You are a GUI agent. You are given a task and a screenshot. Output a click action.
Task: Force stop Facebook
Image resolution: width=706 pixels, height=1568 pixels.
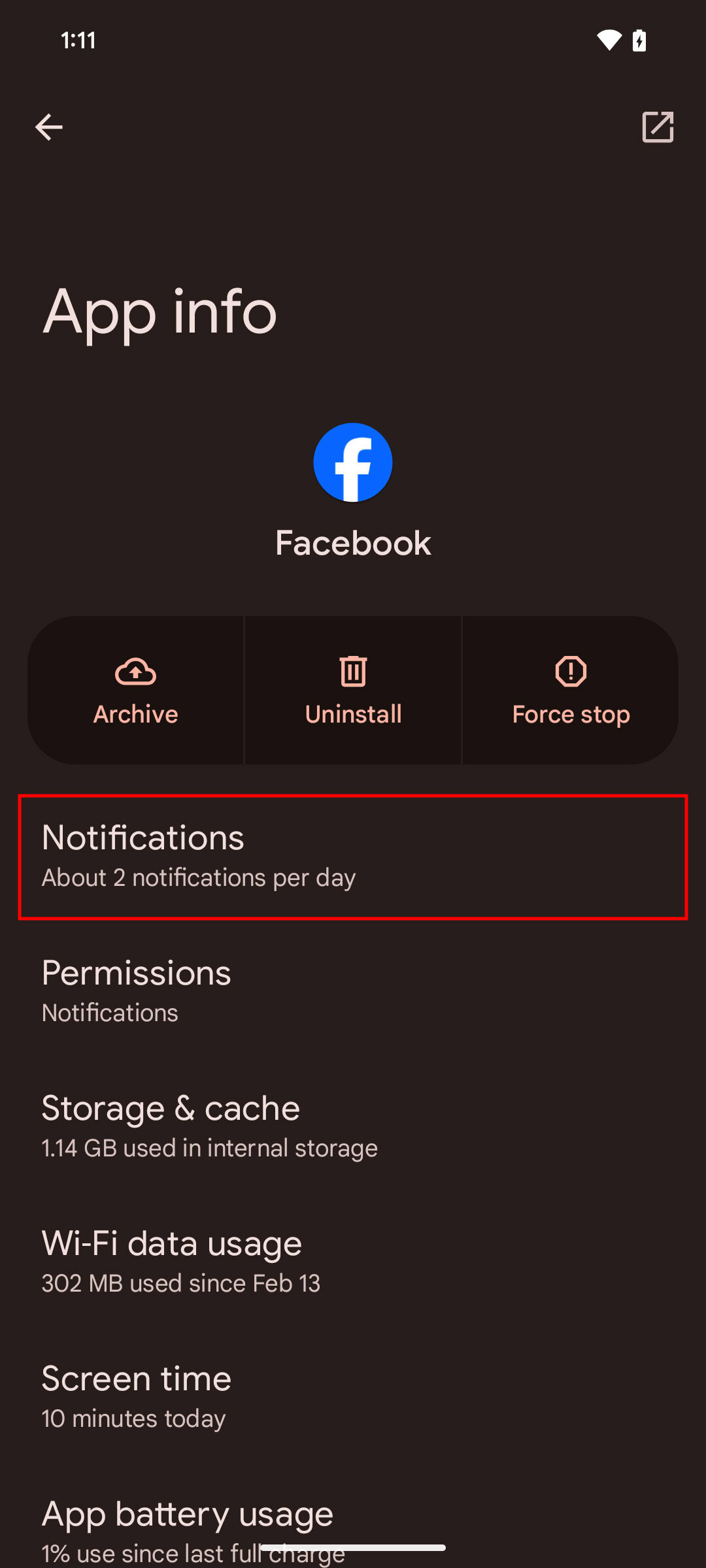coord(571,691)
